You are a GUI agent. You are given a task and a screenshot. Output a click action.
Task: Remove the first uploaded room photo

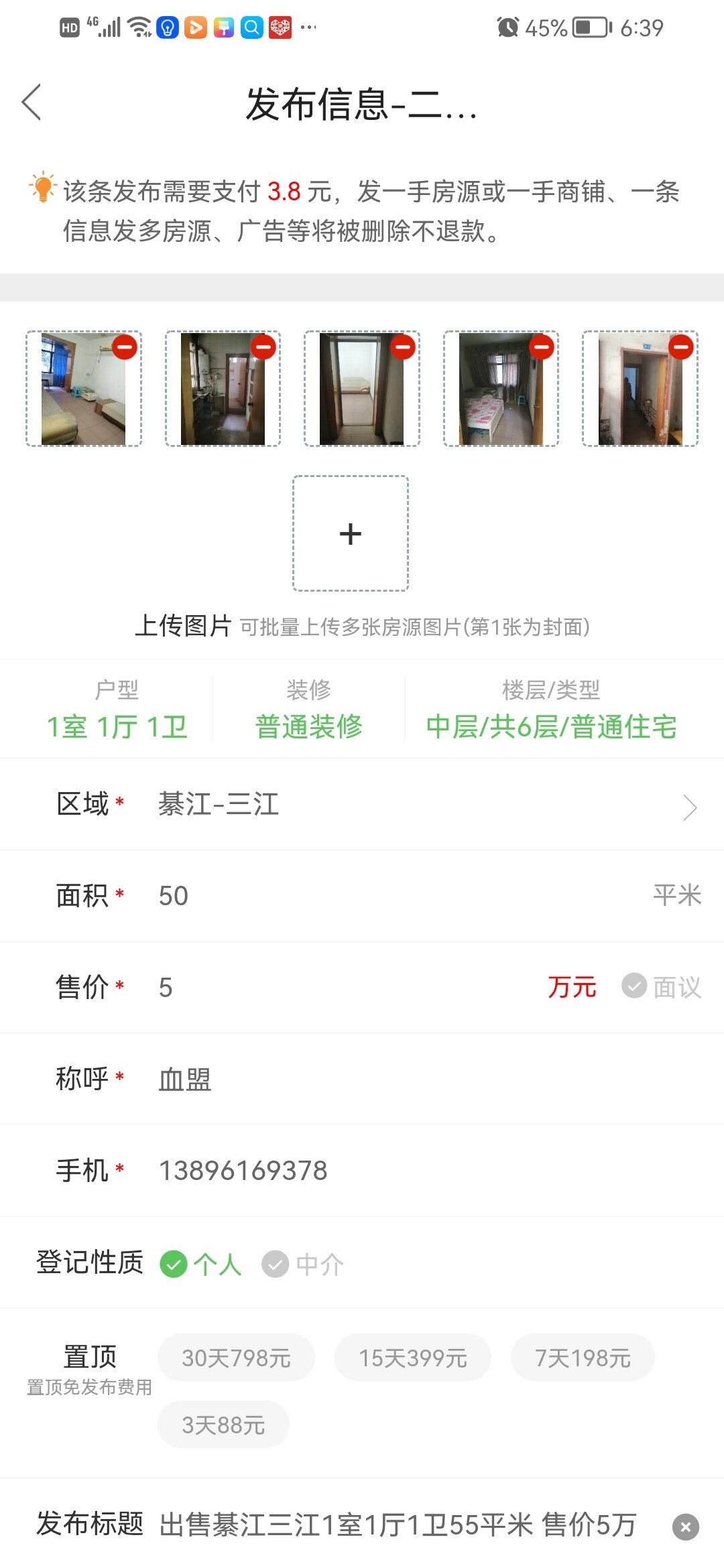point(125,347)
